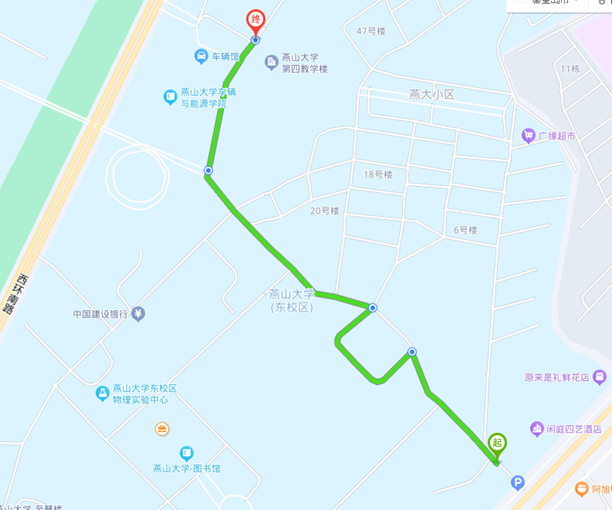Viewport: 612px width, 510px height.
Task: Select the 广缘超市 shop marker
Action: (527, 135)
